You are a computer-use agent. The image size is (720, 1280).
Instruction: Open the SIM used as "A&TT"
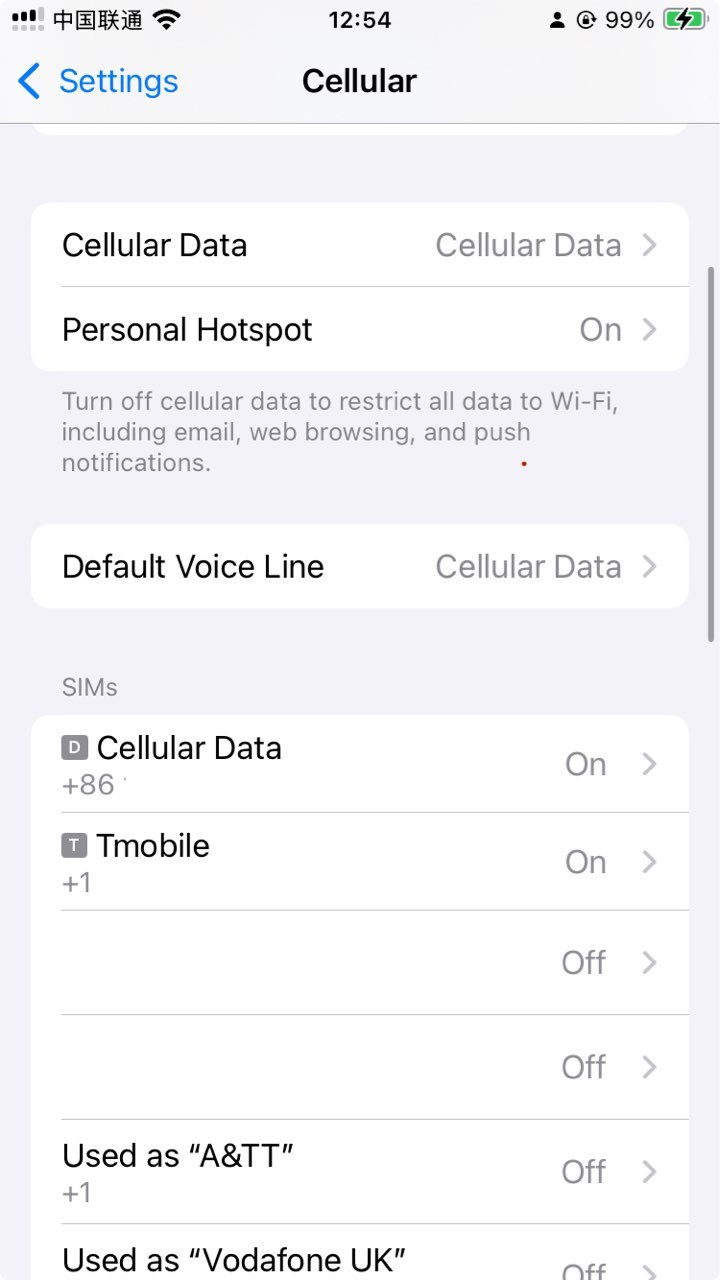pos(360,1171)
